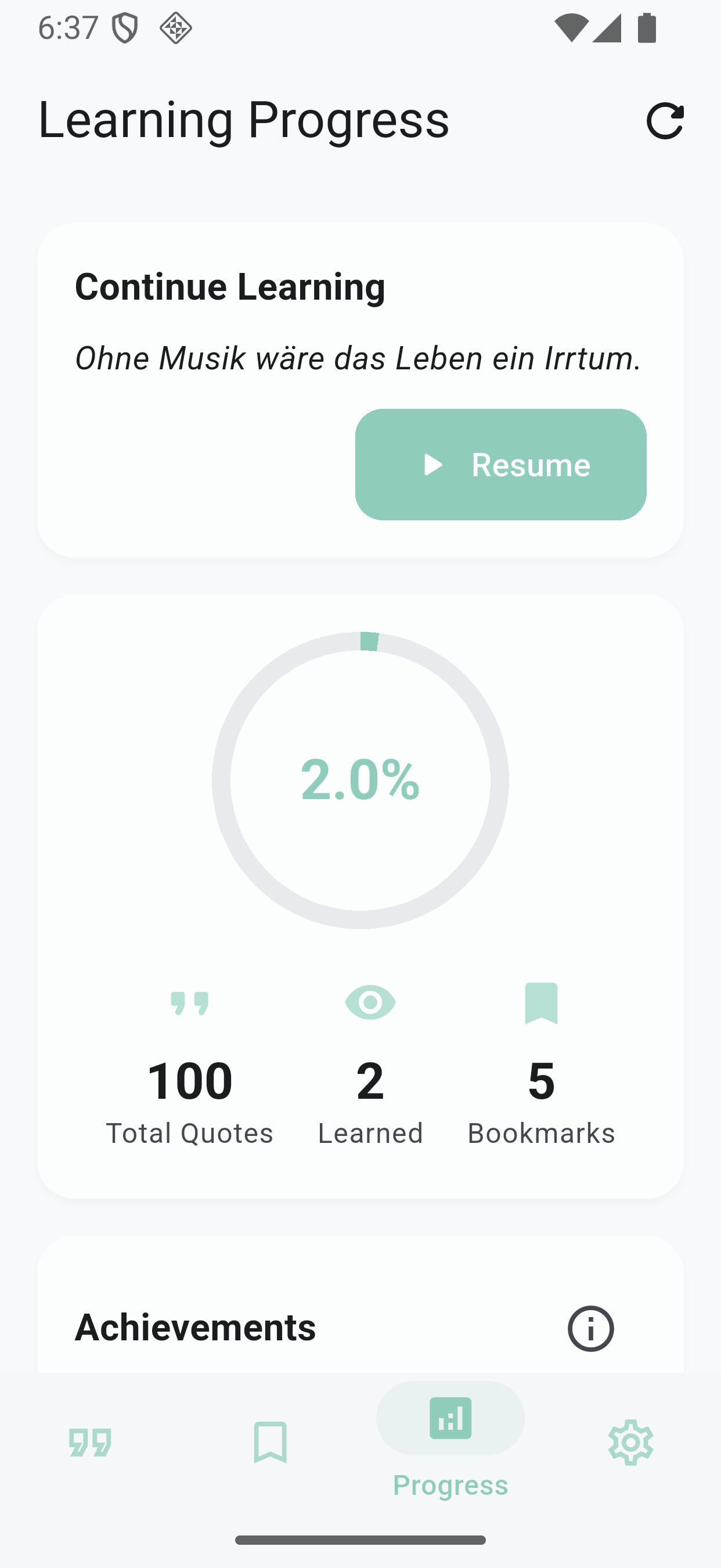Switch to the Quotes tab
Viewport: 721px width, 1568px height.
pos(90,1443)
